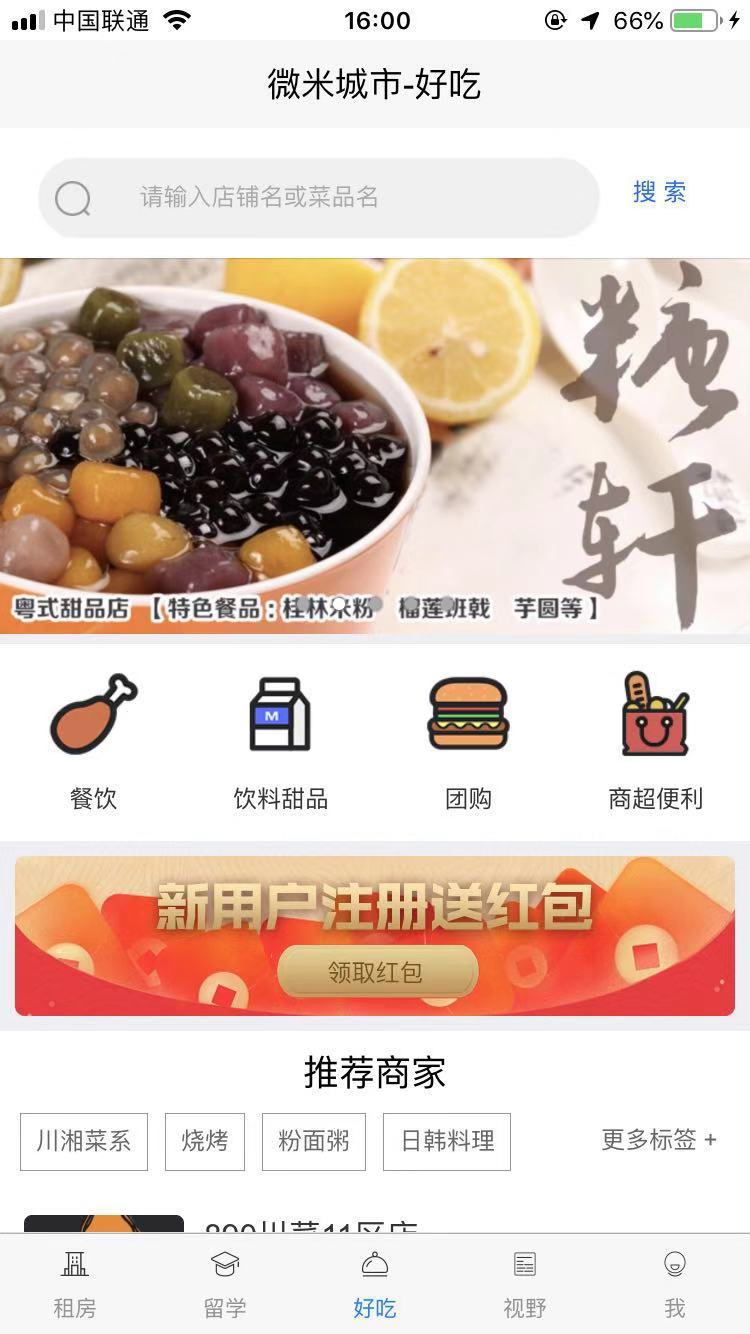This screenshot has width=750, height=1334.
Task: Toggle the 日韩料理 cuisine filter
Action: tap(446, 1140)
